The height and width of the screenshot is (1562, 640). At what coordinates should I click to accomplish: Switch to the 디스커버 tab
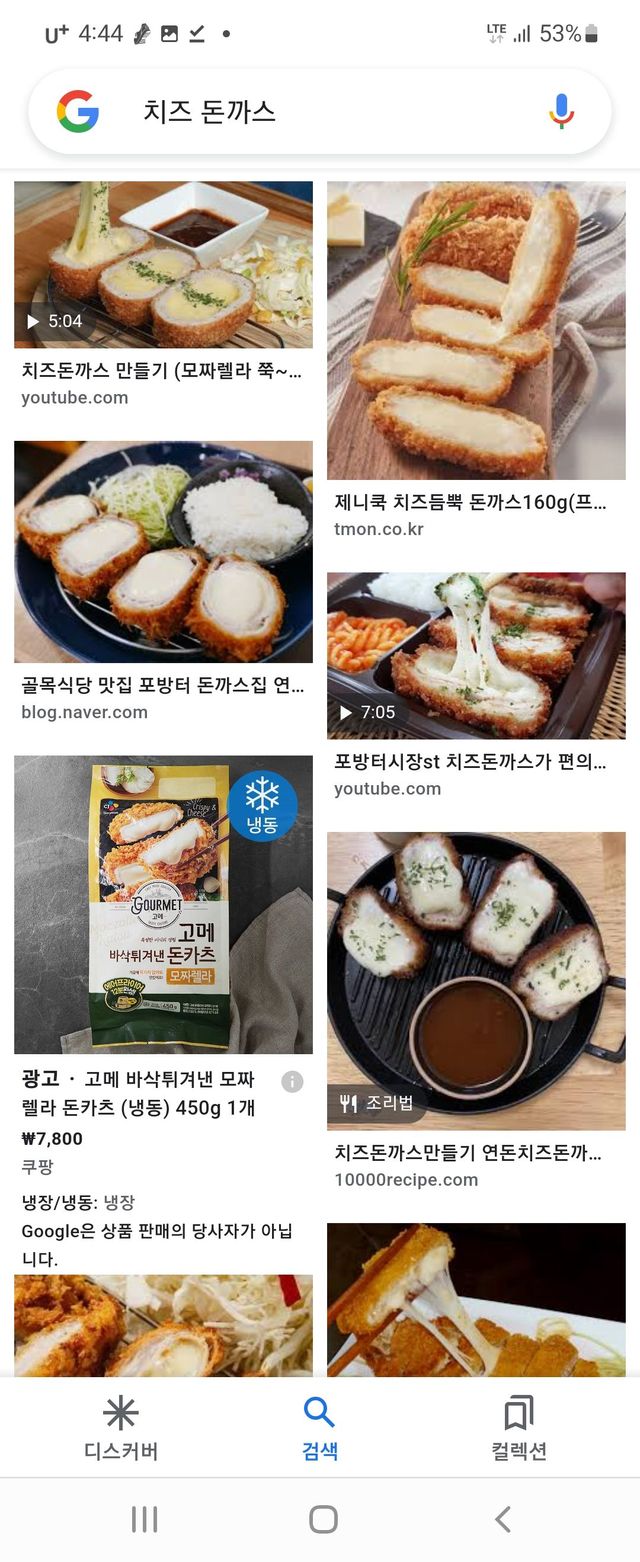click(x=120, y=1428)
